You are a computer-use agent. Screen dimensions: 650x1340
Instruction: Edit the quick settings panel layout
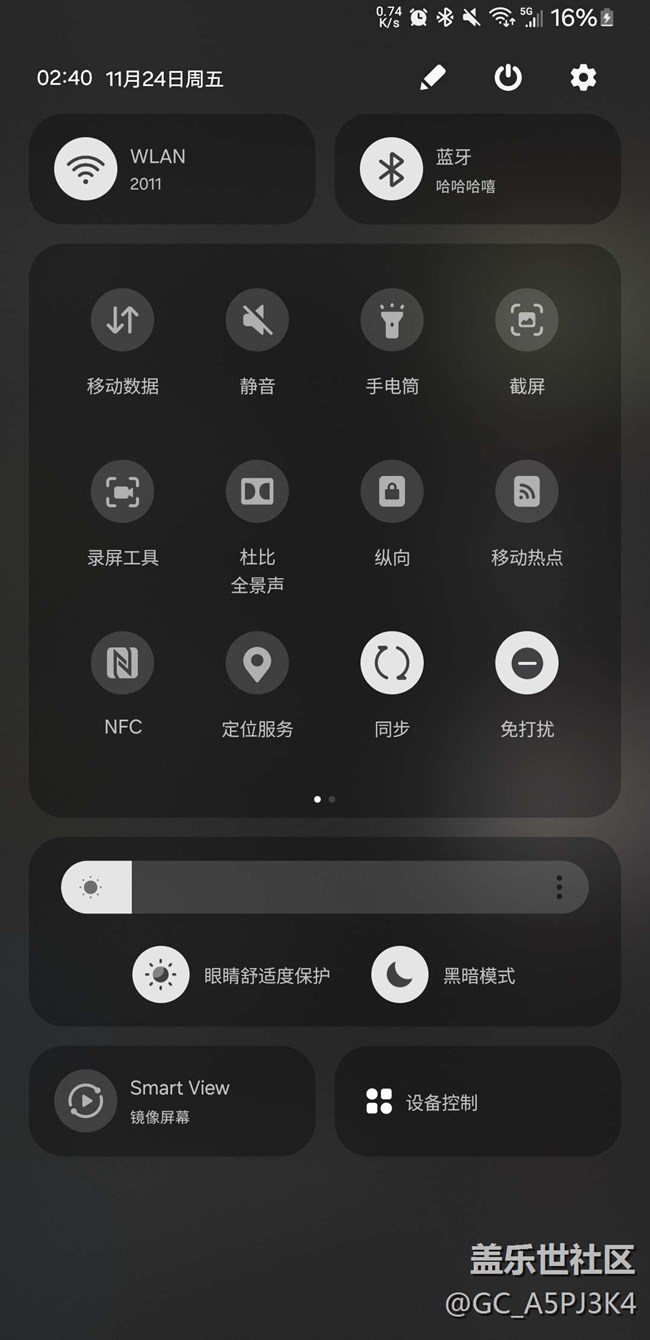click(432, 78)
